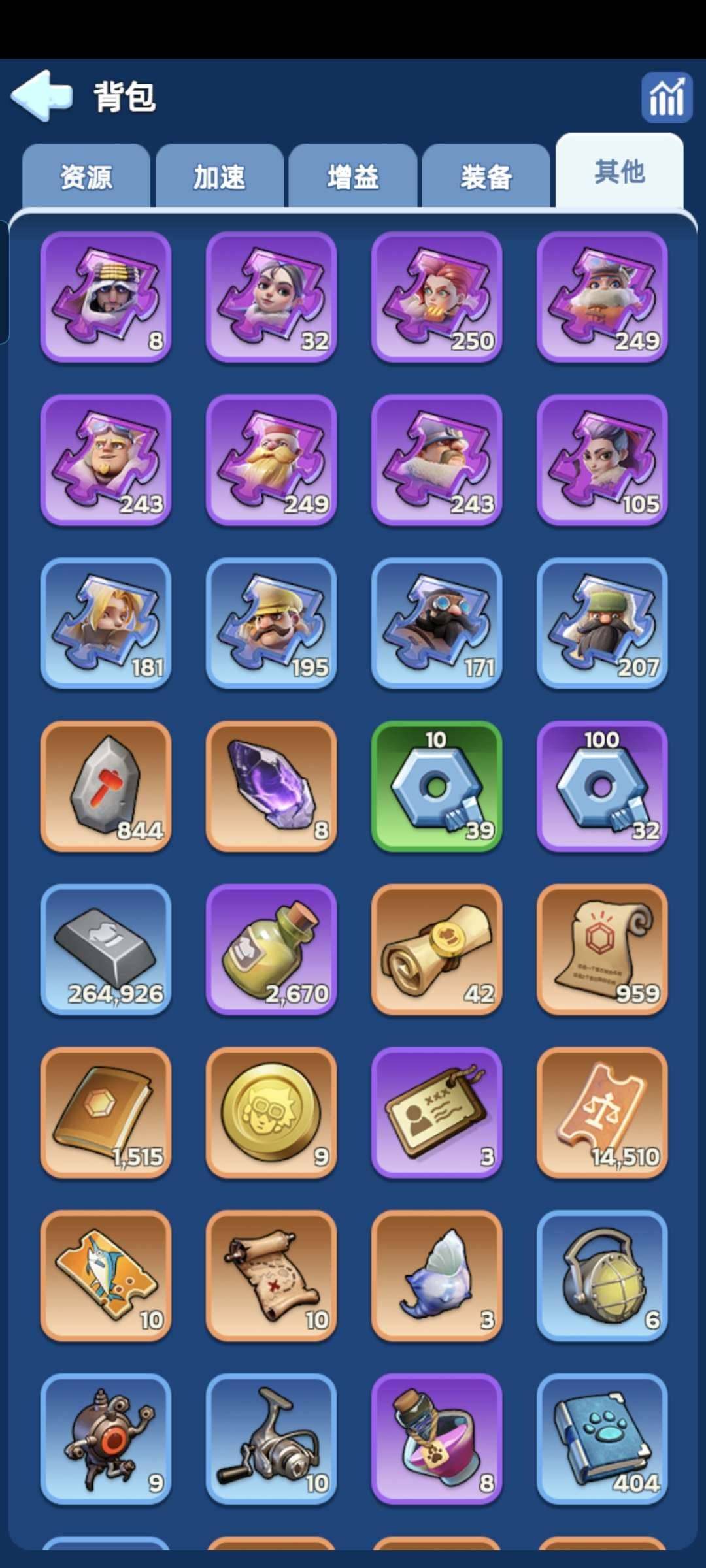Select the hero shard item with count 105
The image size is (706, 1568).
coord(602,459)
